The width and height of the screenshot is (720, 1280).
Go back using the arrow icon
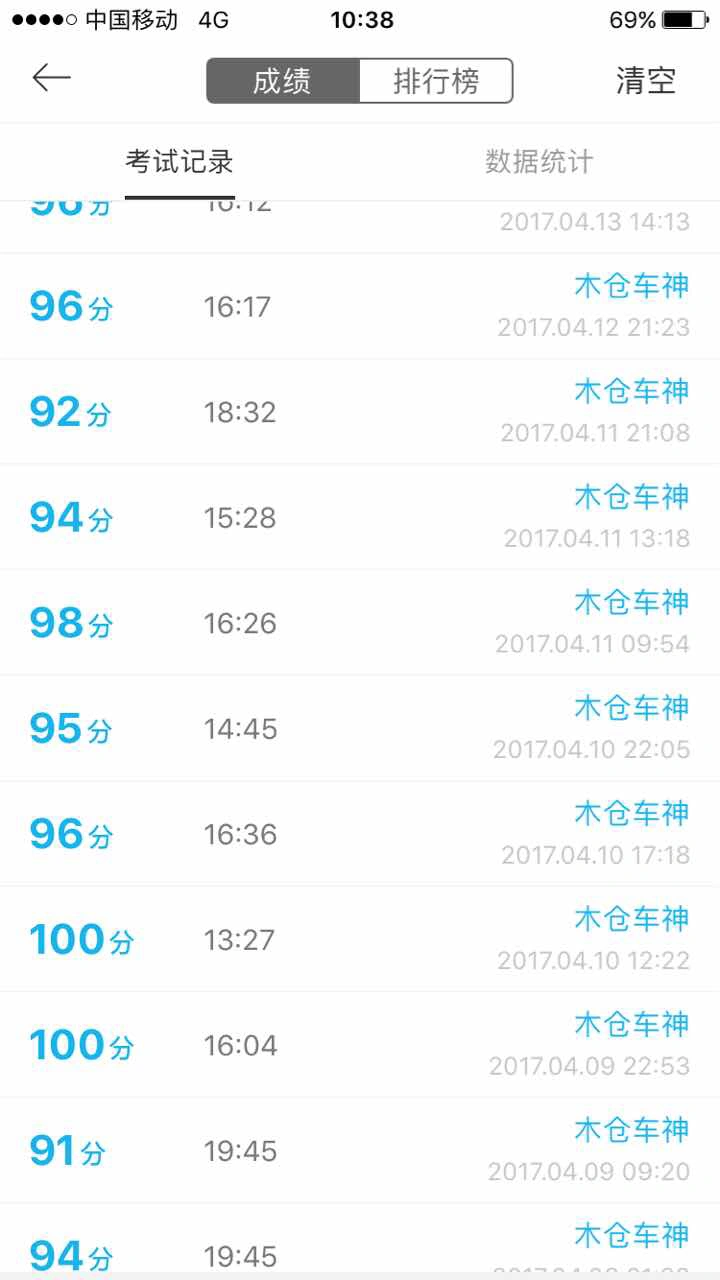tap(51, 79)
